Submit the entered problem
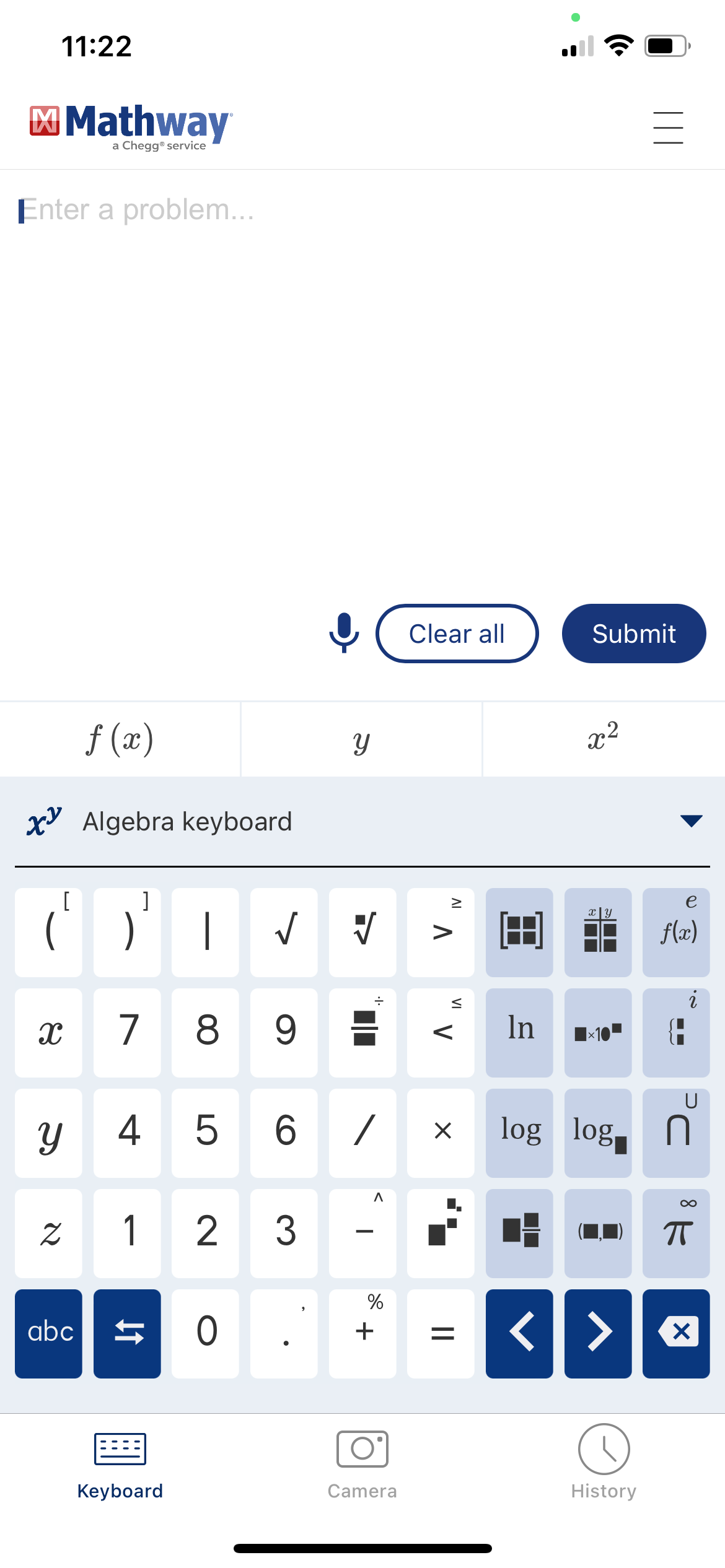 [x=633, y=634]
